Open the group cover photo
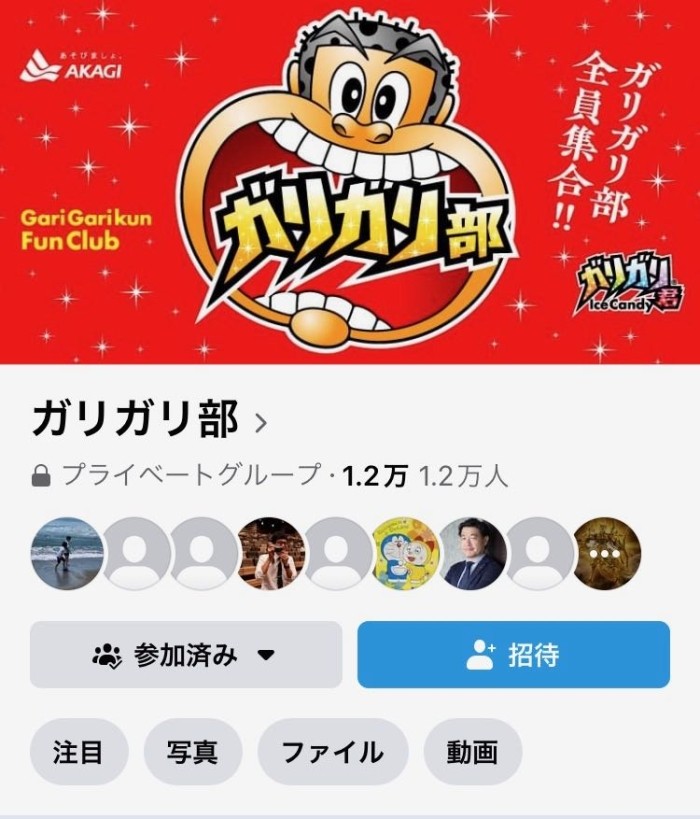The height and width of the screenshot is (819, 700). [x=350, y=180]
